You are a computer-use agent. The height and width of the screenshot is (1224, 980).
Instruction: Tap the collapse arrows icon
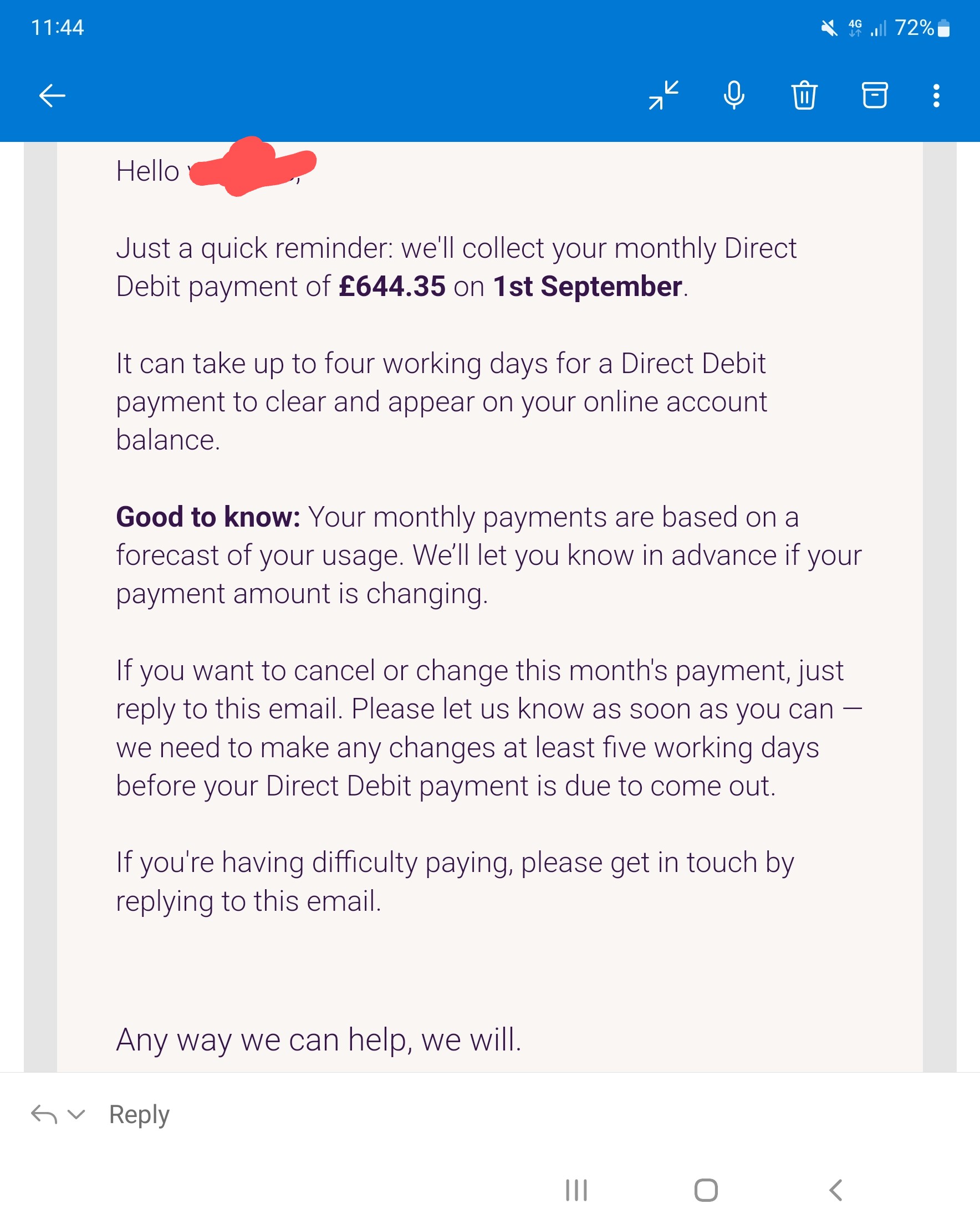click(663, 95)
